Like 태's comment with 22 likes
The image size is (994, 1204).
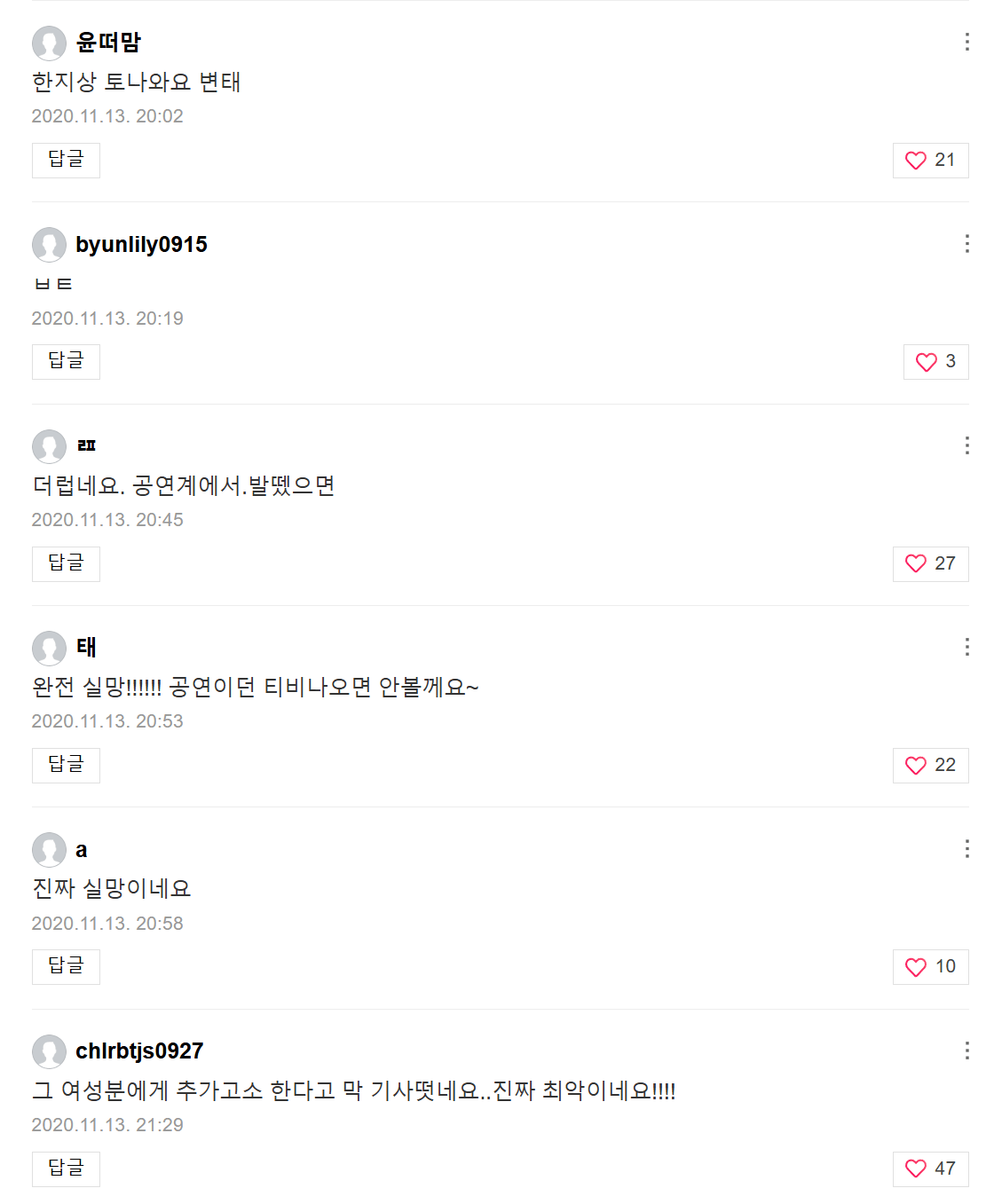point(929,766)
